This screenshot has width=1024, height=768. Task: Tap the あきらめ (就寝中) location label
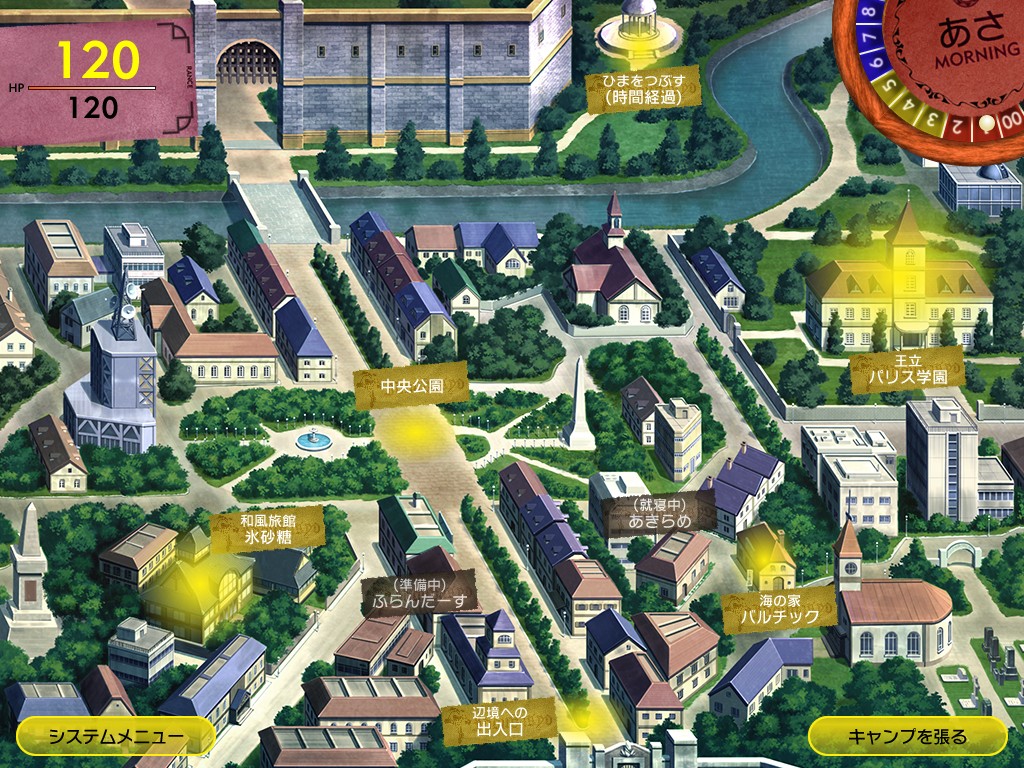658,513
